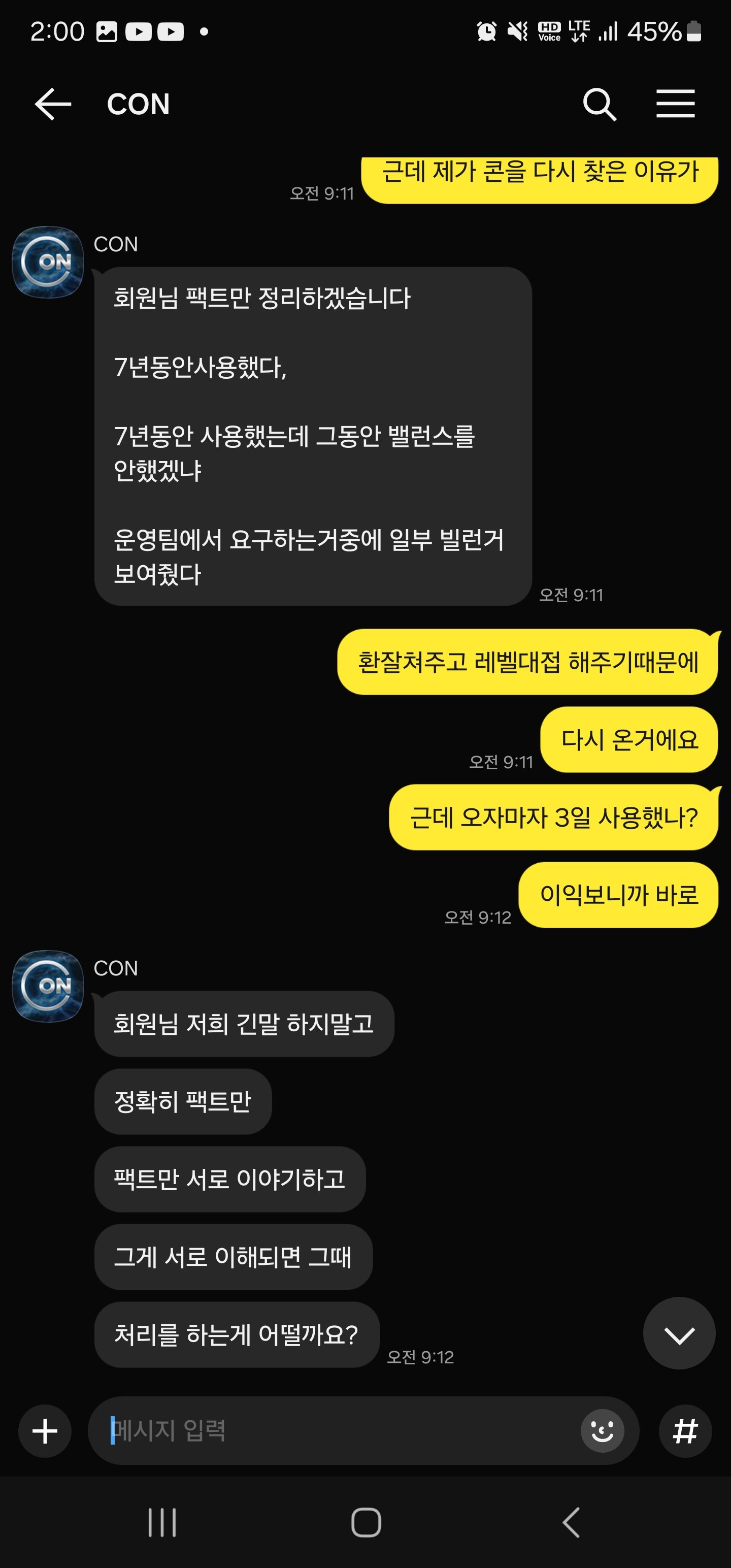Screen dimensions: 731x1568
Task: Open the hashtag search button
Action: pos(685,1431)
